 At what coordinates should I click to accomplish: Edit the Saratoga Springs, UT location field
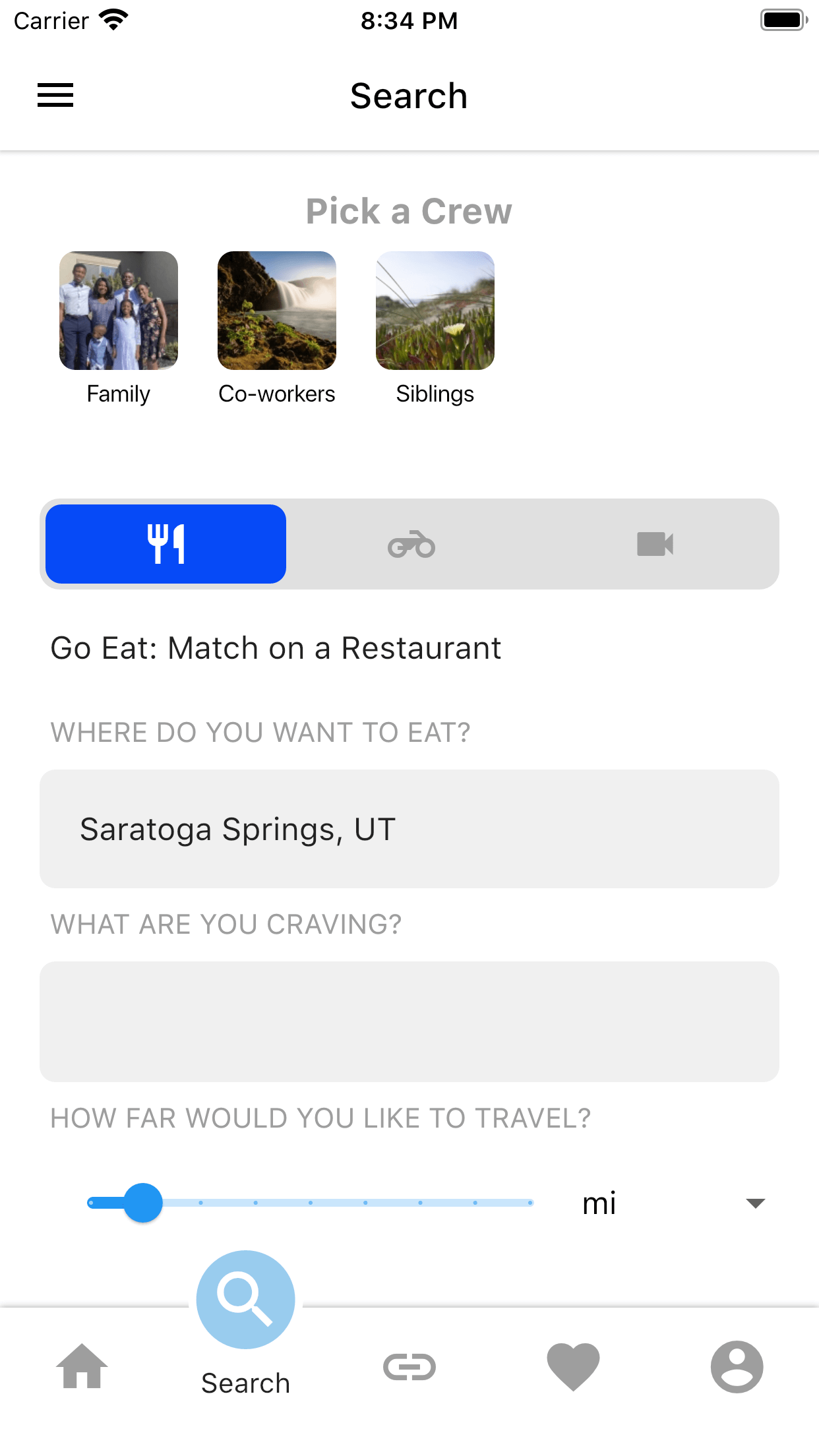click(409, 829)
